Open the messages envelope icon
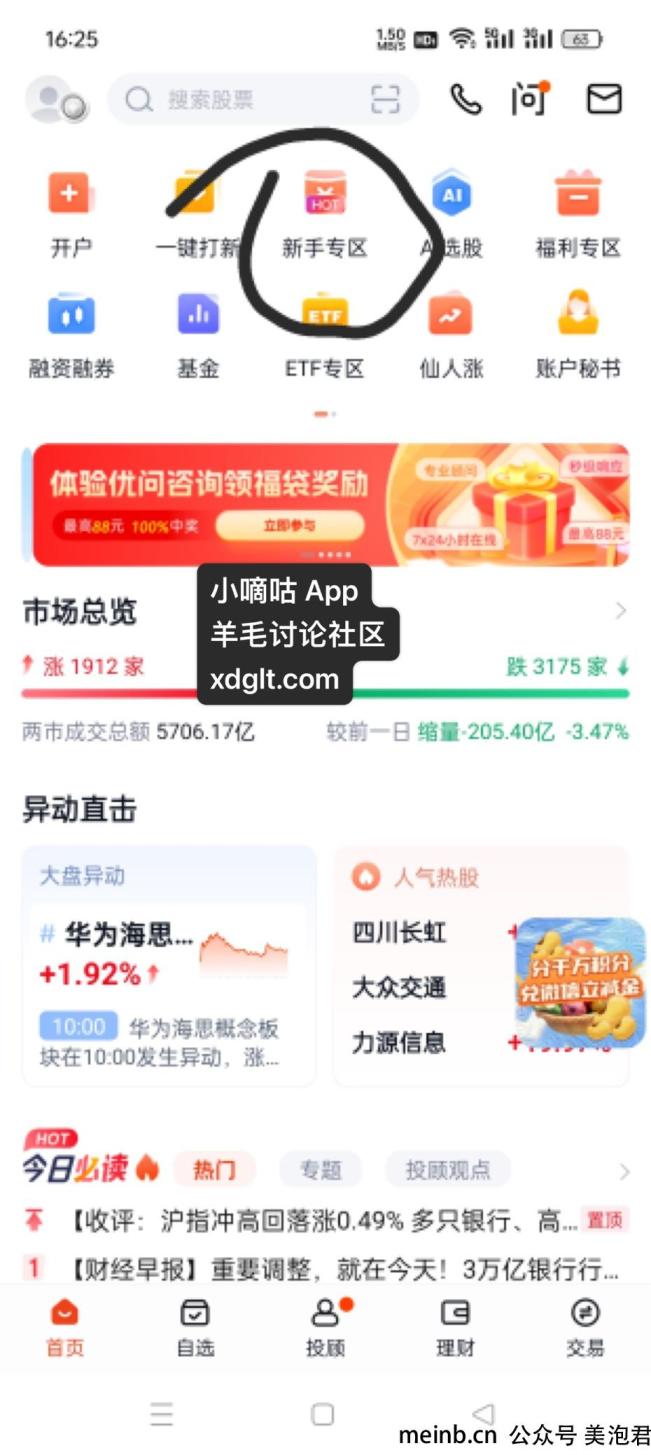The width and height of the screenshot is (651, 1455). click(604, 99)
